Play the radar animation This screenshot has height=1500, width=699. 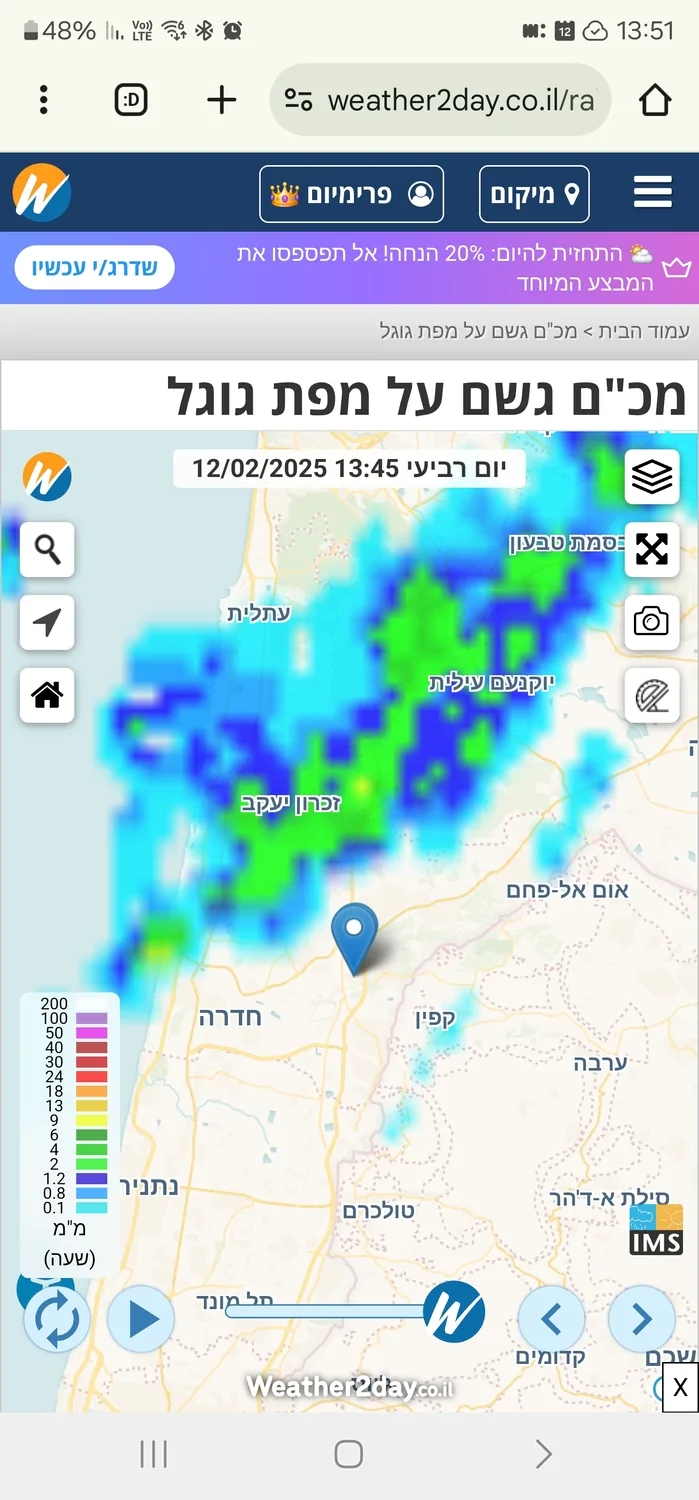[141, 1319]
